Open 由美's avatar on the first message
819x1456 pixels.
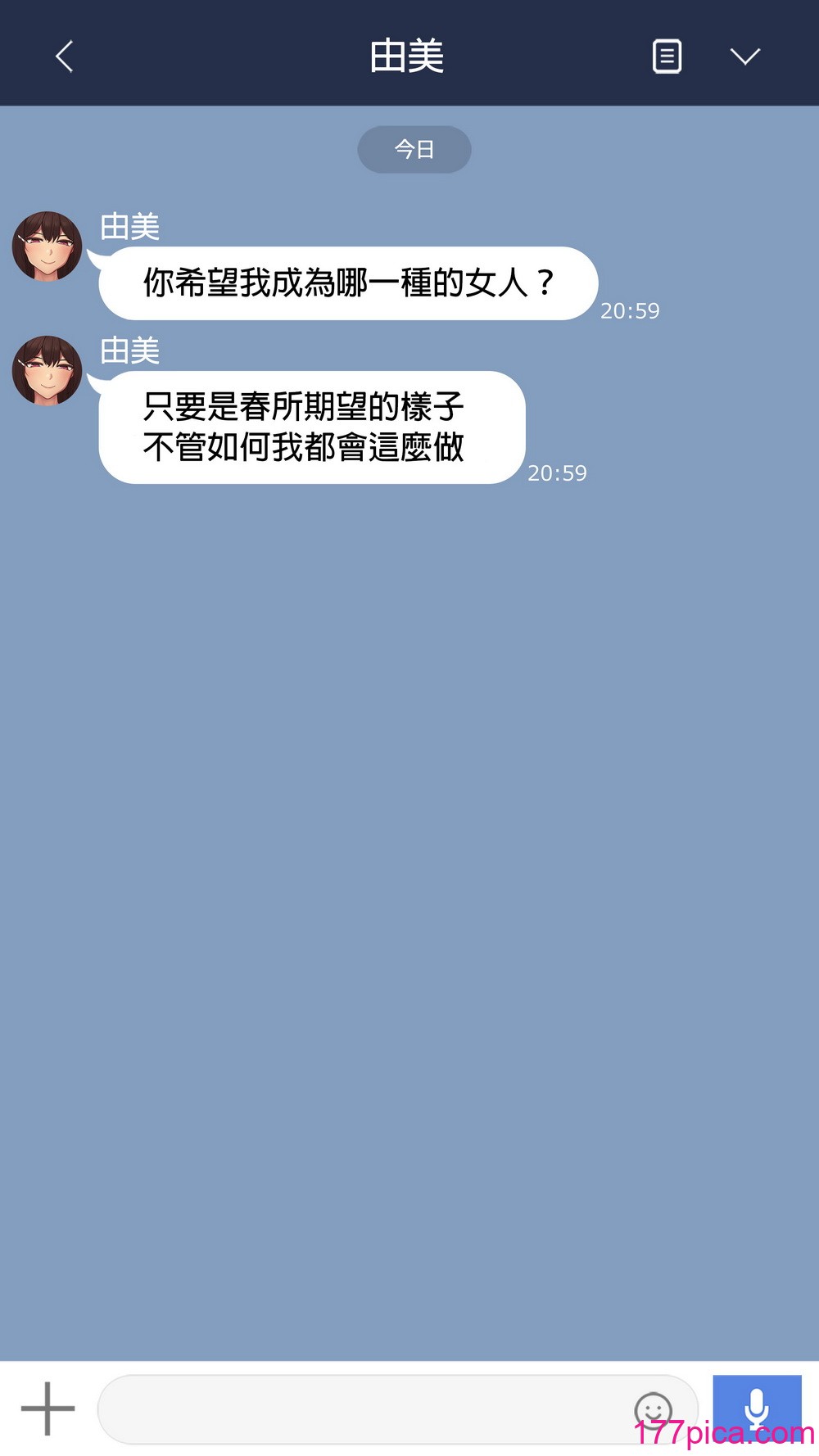click(x=48, y=246)
